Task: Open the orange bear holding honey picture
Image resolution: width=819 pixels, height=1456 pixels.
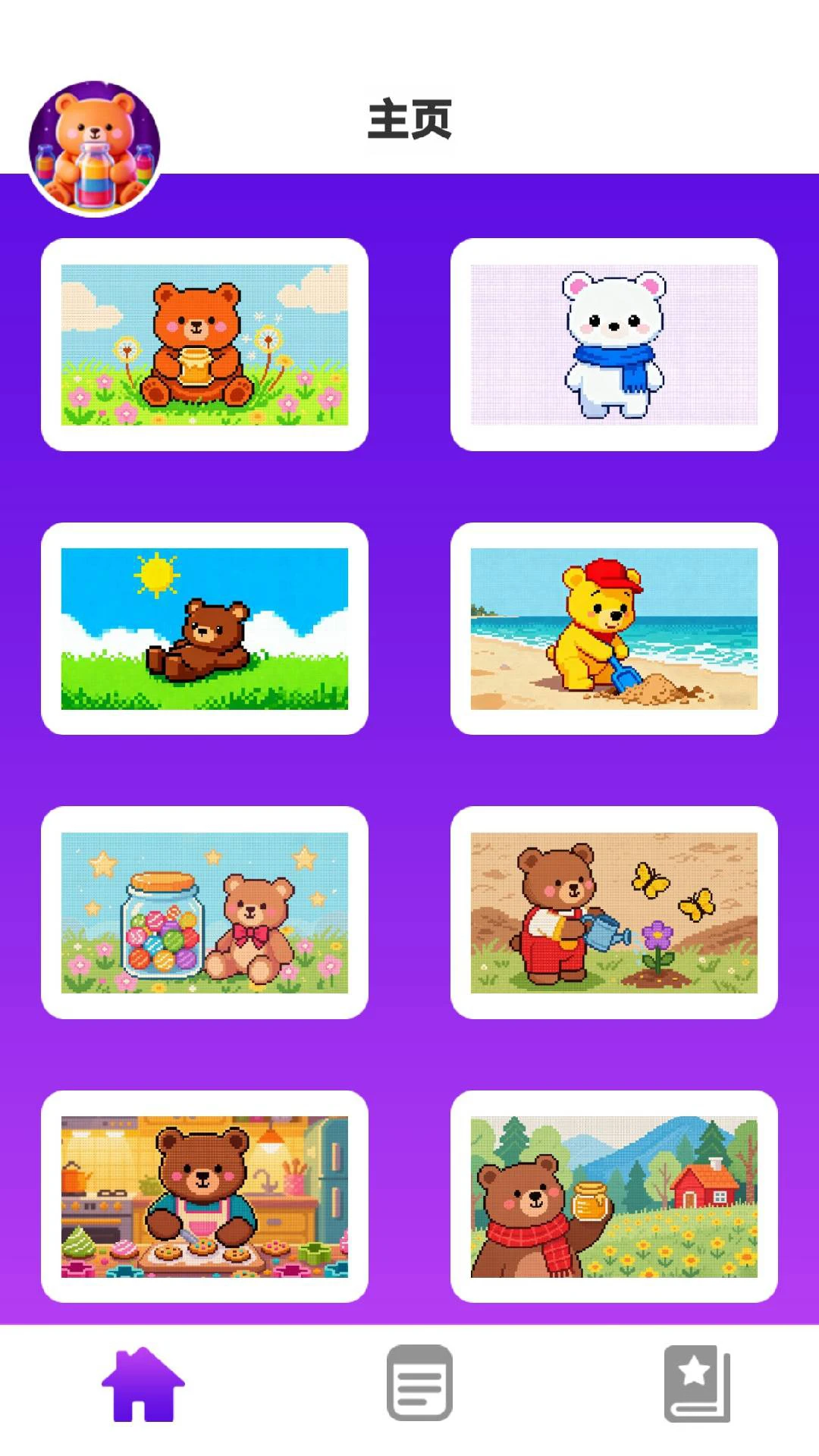Action: pos(205,345)
